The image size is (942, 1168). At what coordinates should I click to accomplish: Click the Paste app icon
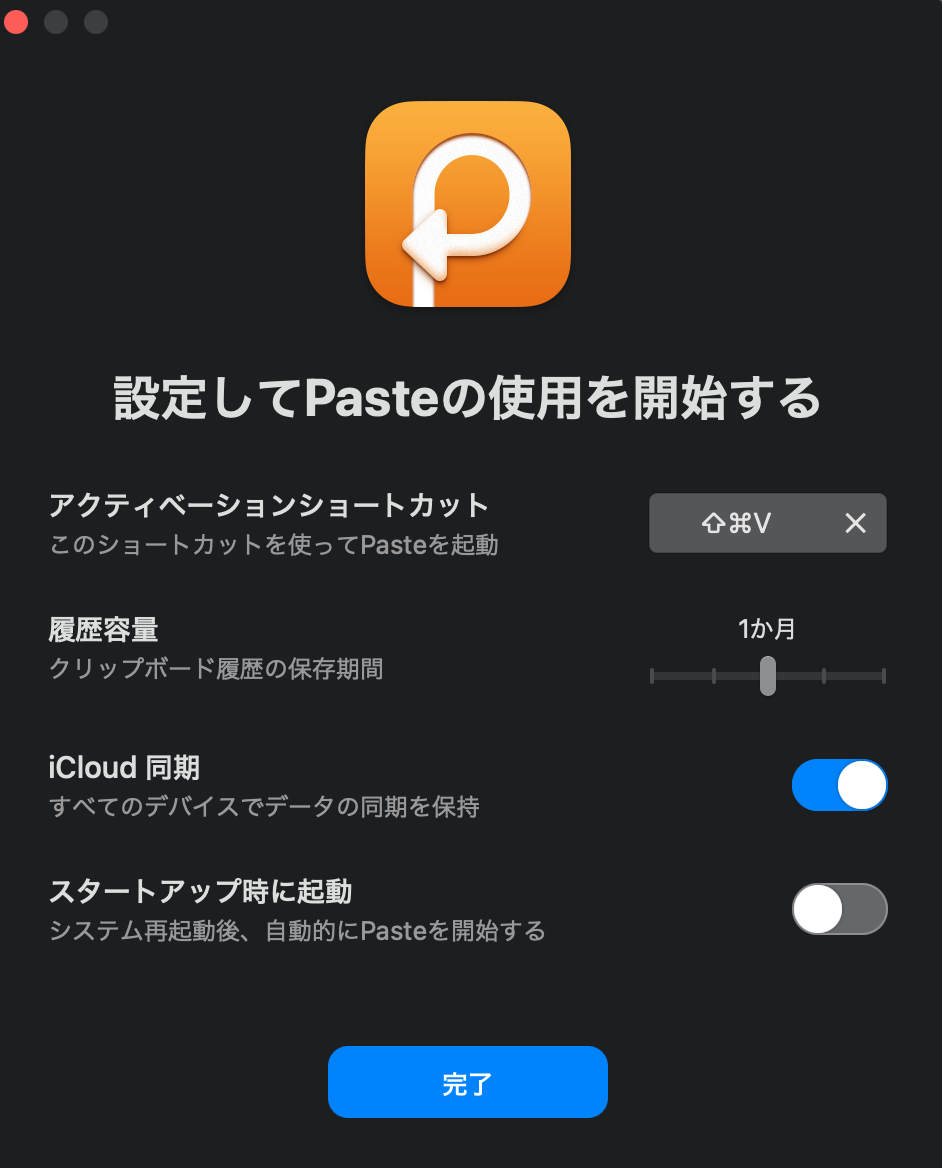[467, 204]
